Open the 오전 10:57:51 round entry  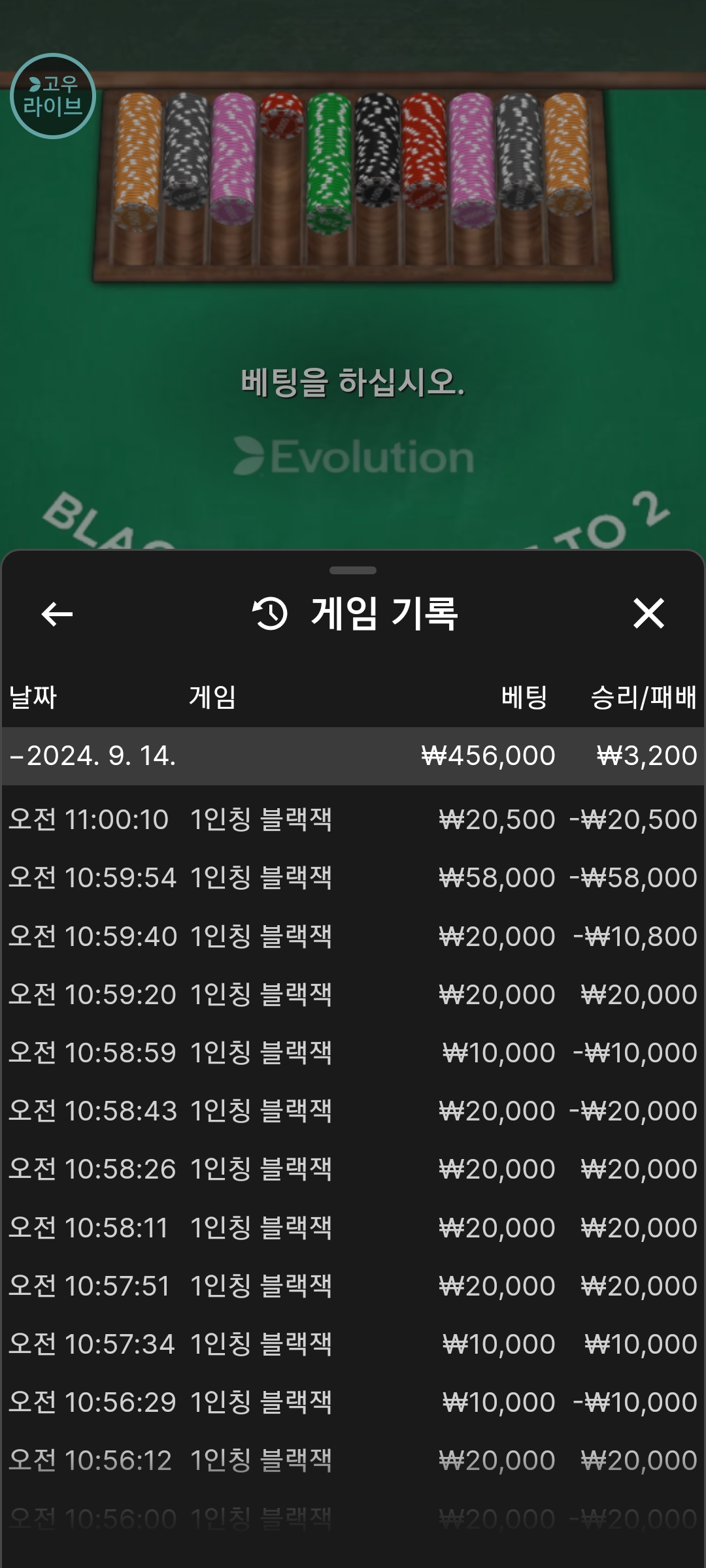click(x=353, y=1286)
